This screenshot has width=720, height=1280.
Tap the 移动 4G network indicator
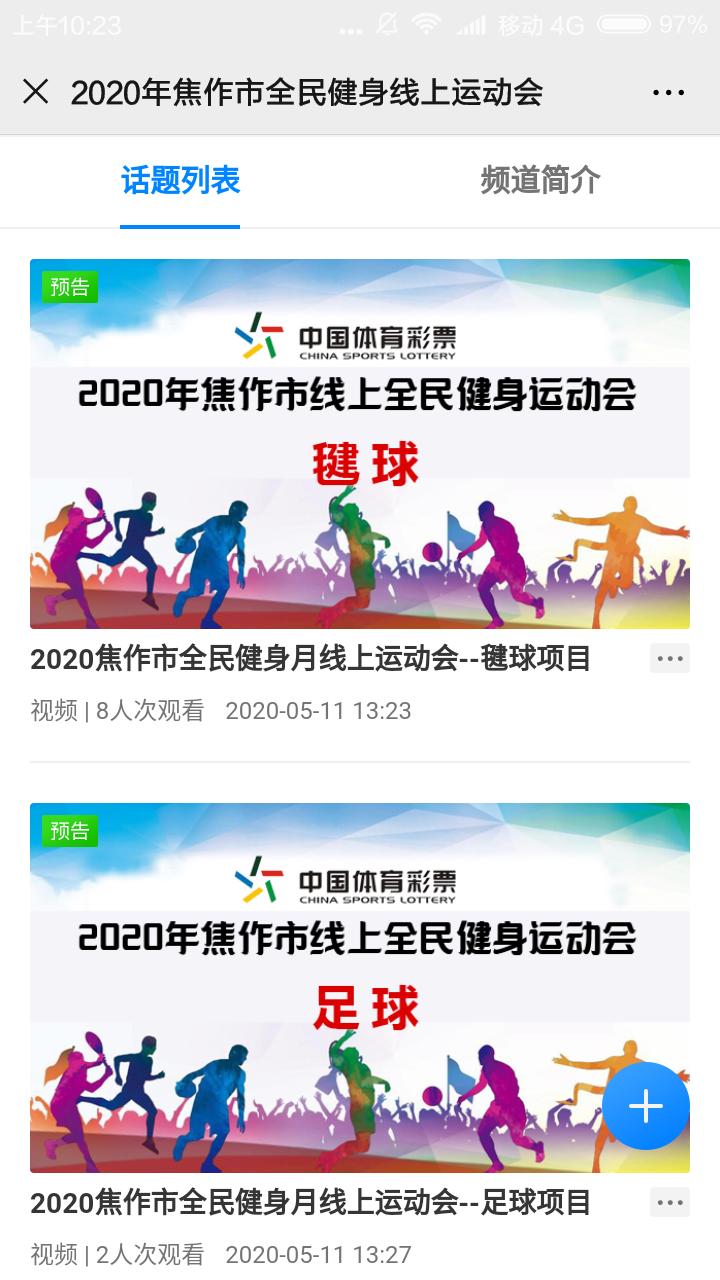[535, 25]
